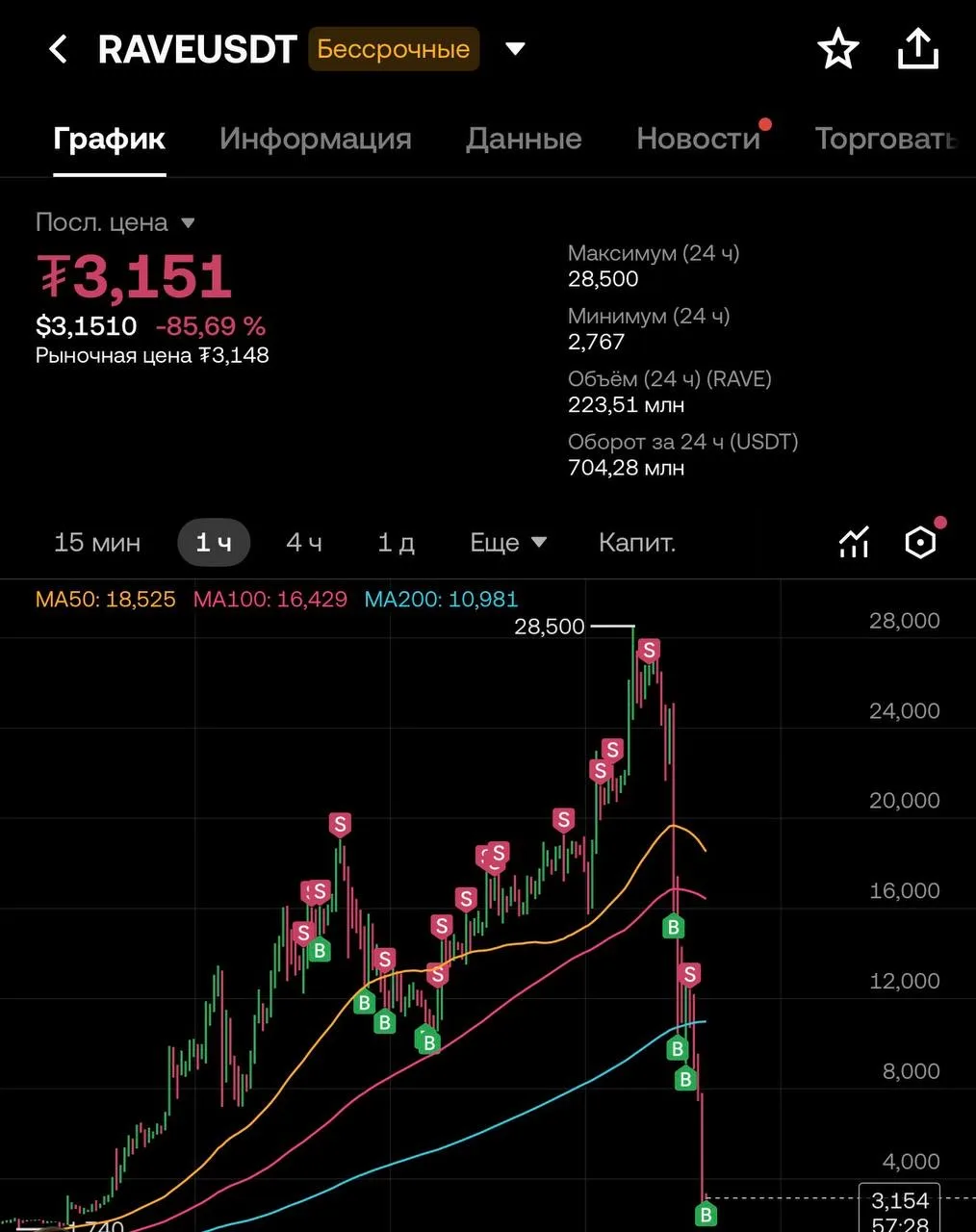Switch to the Информация tab
Viewport: 976px width, 1232px height.
point(316,139)
